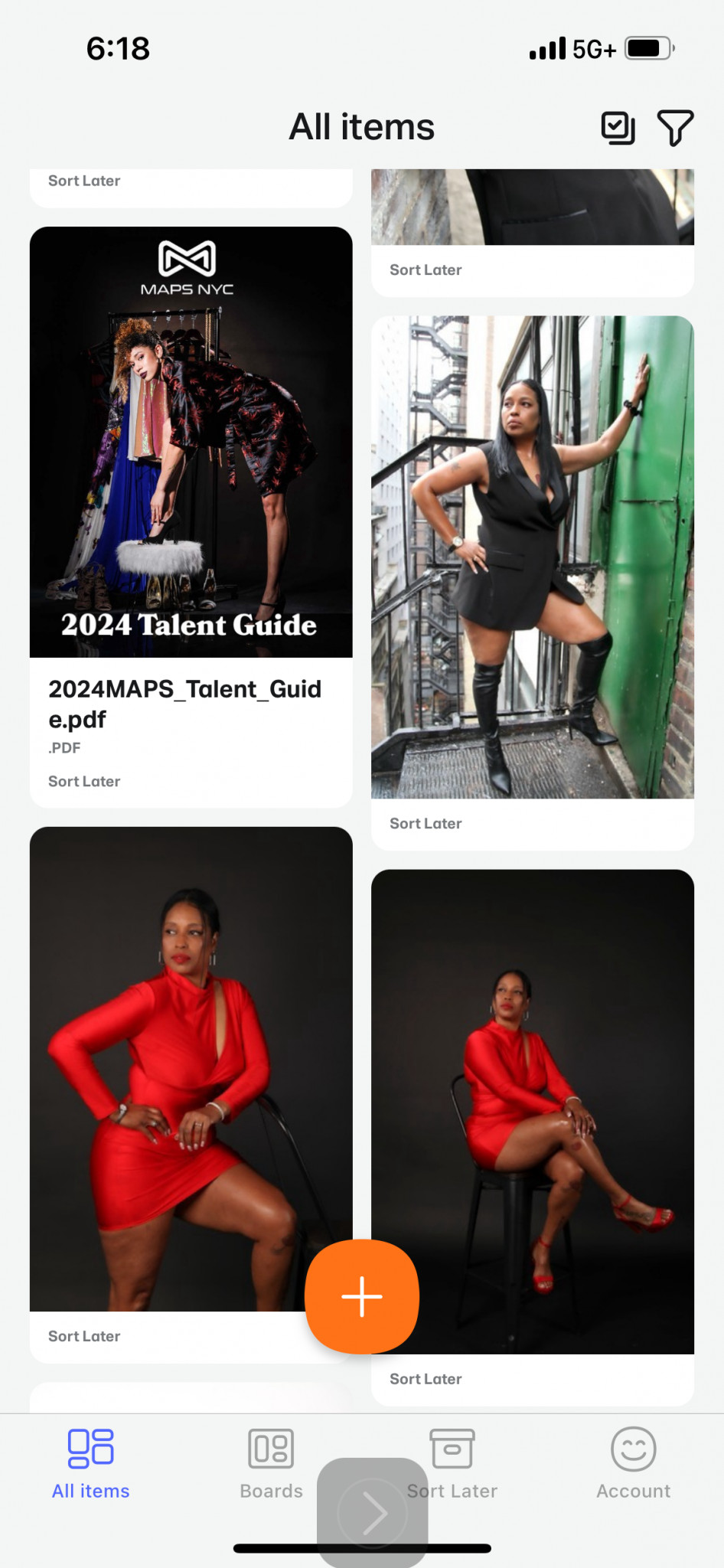Open the multi-select checkbox icon

pyautogui.click(x=618, y=128)
